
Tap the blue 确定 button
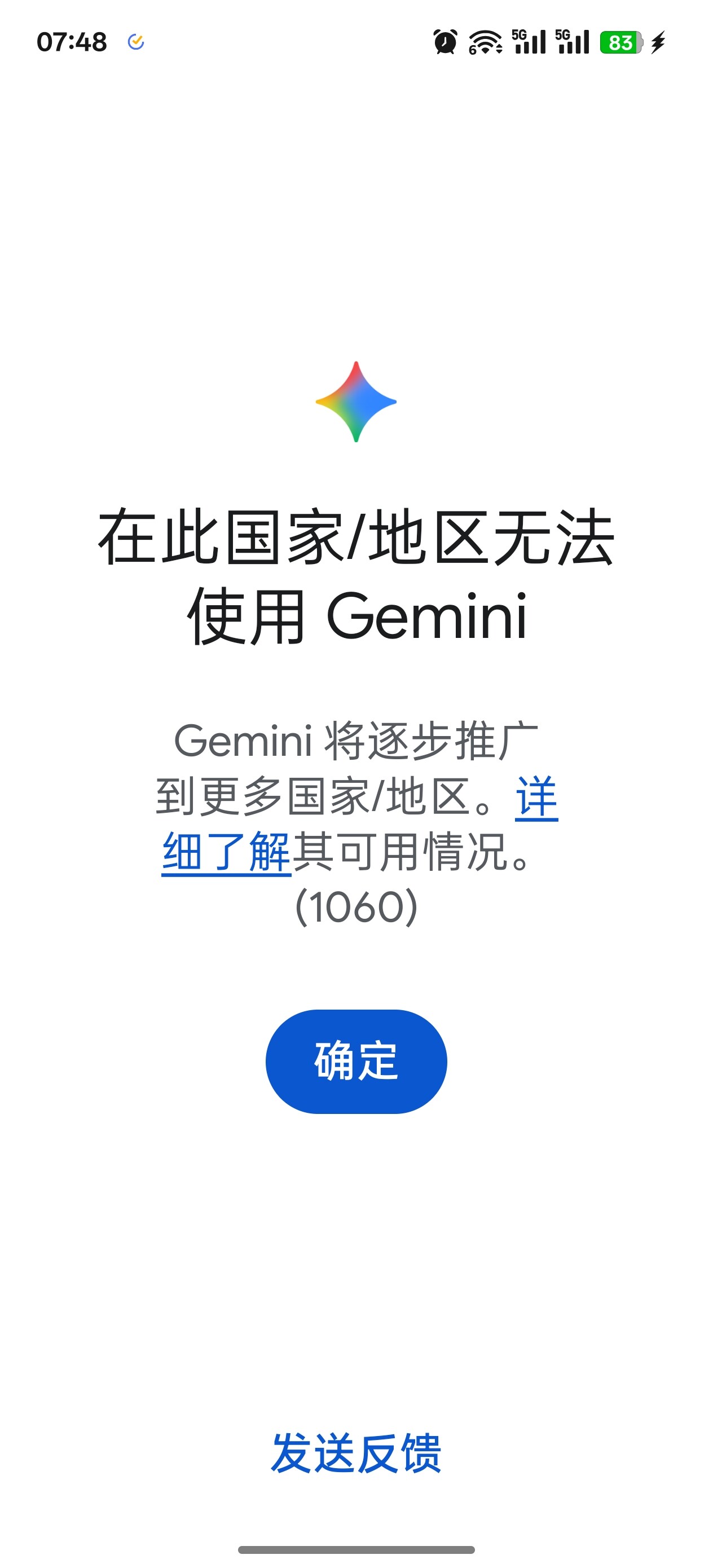(x=356, y=1061)
